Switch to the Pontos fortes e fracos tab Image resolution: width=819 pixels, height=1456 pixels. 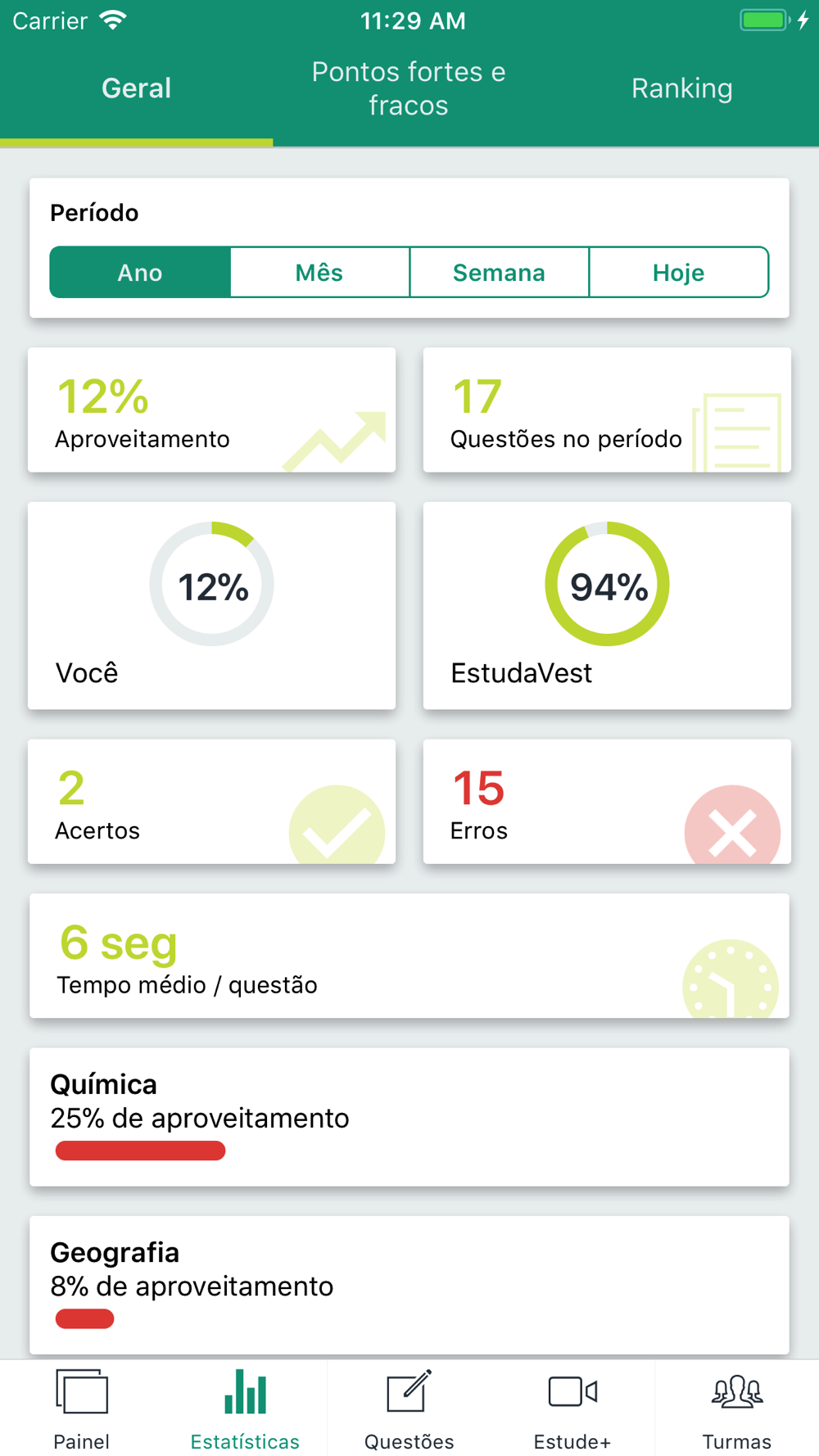tap(409, 88)
